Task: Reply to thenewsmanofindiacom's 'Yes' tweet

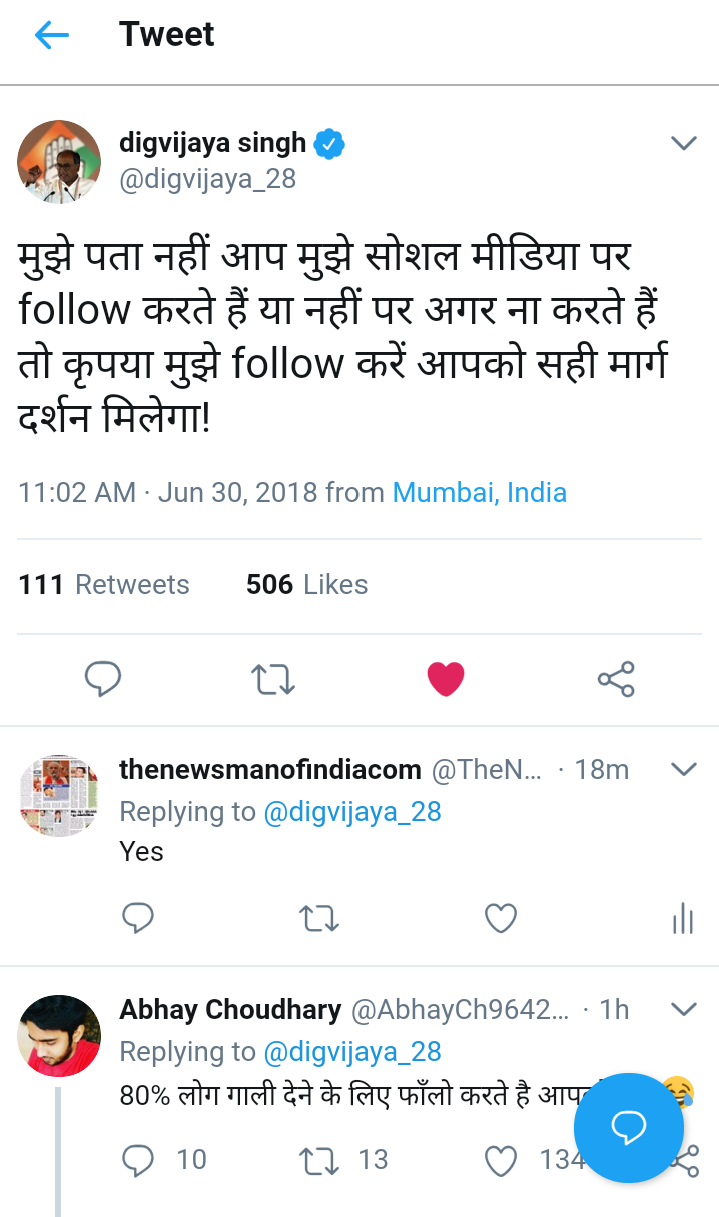Action: pyautogui.click(x=138, y=918)
